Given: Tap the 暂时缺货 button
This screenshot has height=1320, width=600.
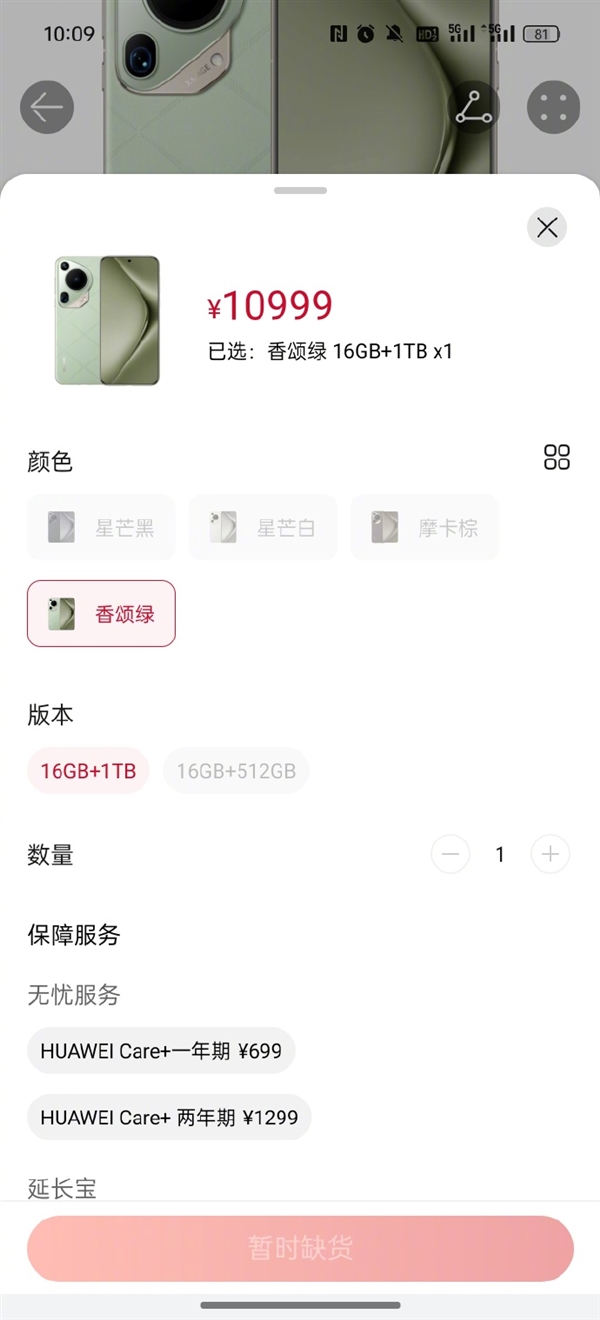Looking at the screenshot, I should tap(300, 1248).
